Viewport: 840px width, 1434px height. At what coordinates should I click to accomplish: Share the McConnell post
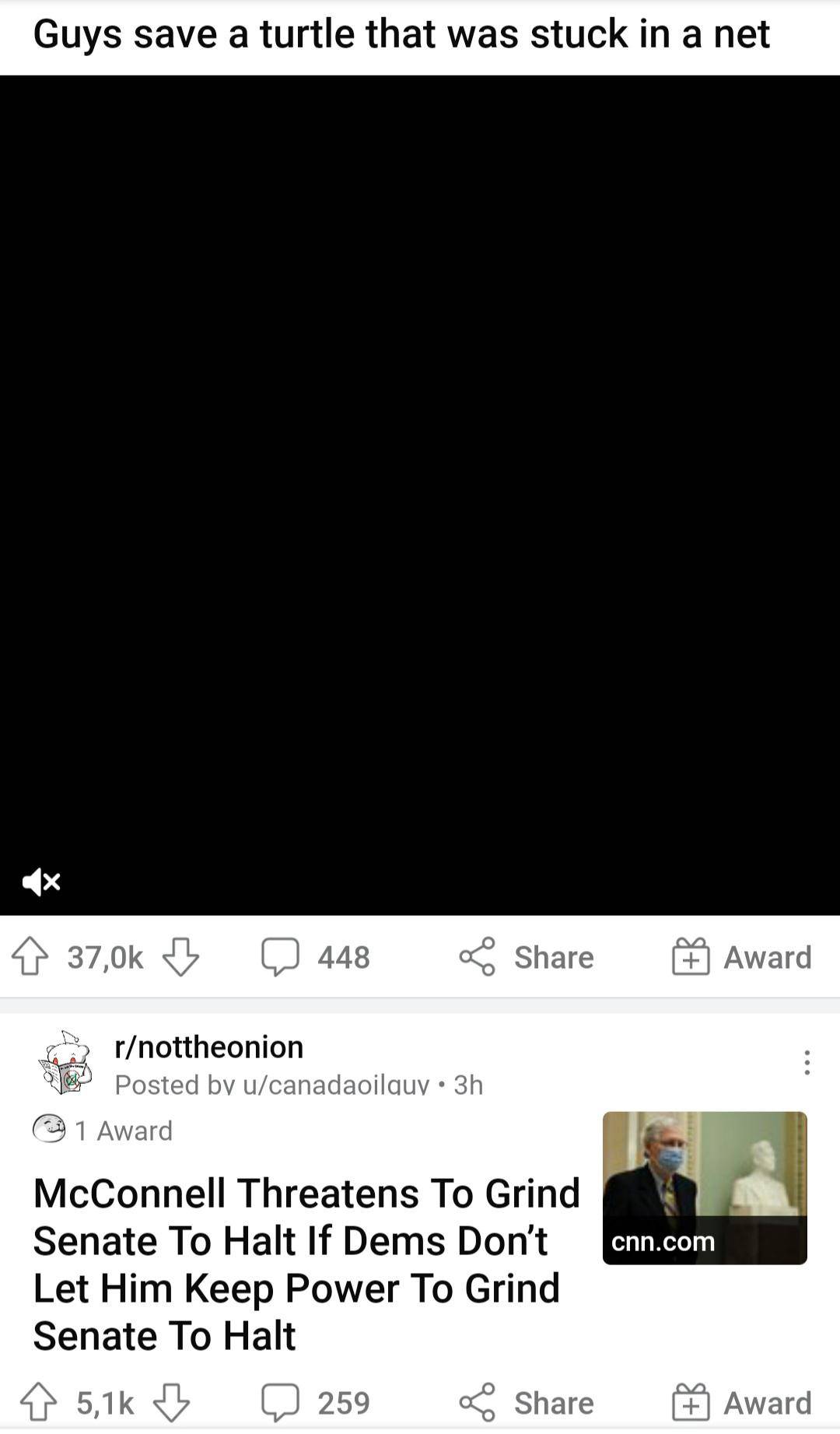point(527,1403)
